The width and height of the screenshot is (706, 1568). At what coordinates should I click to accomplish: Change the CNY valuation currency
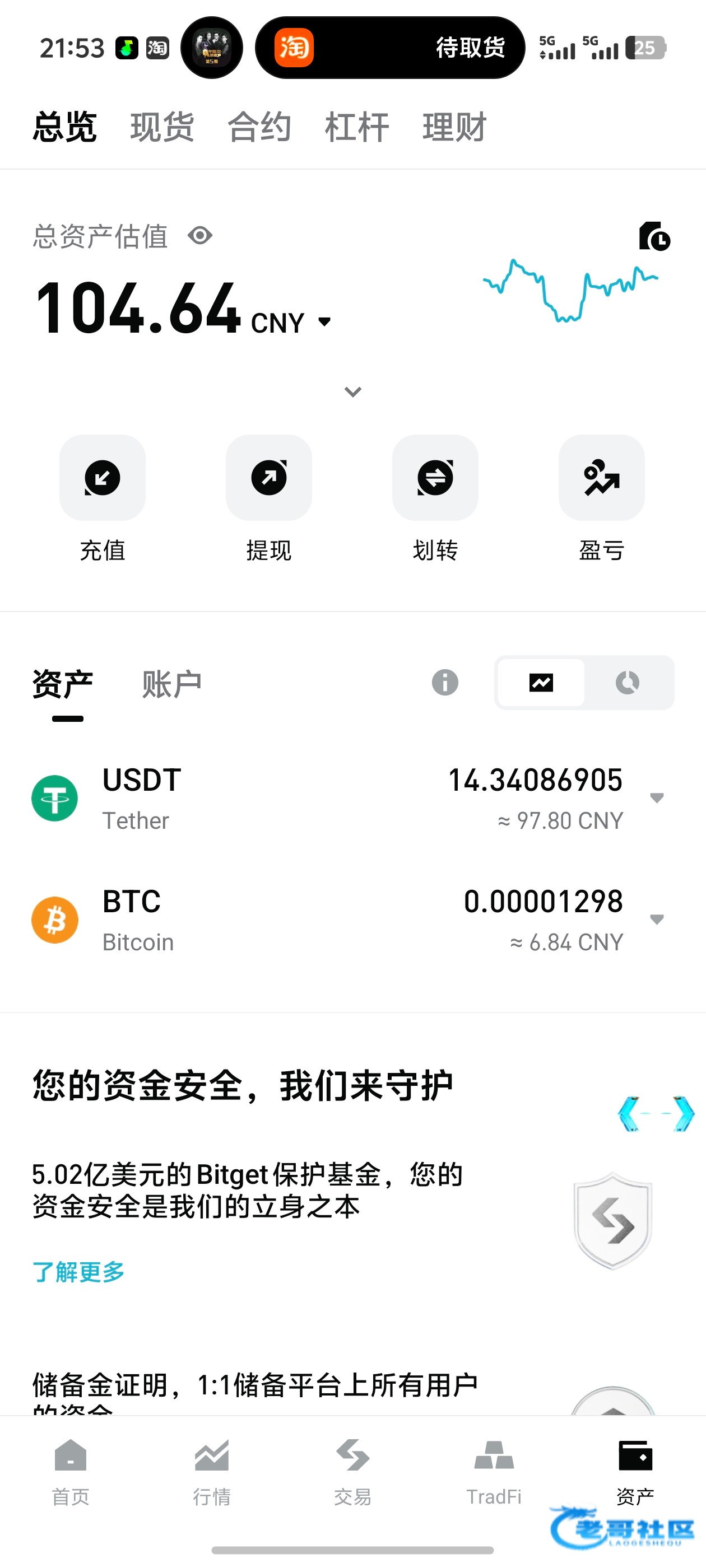(x=291, y=322)
